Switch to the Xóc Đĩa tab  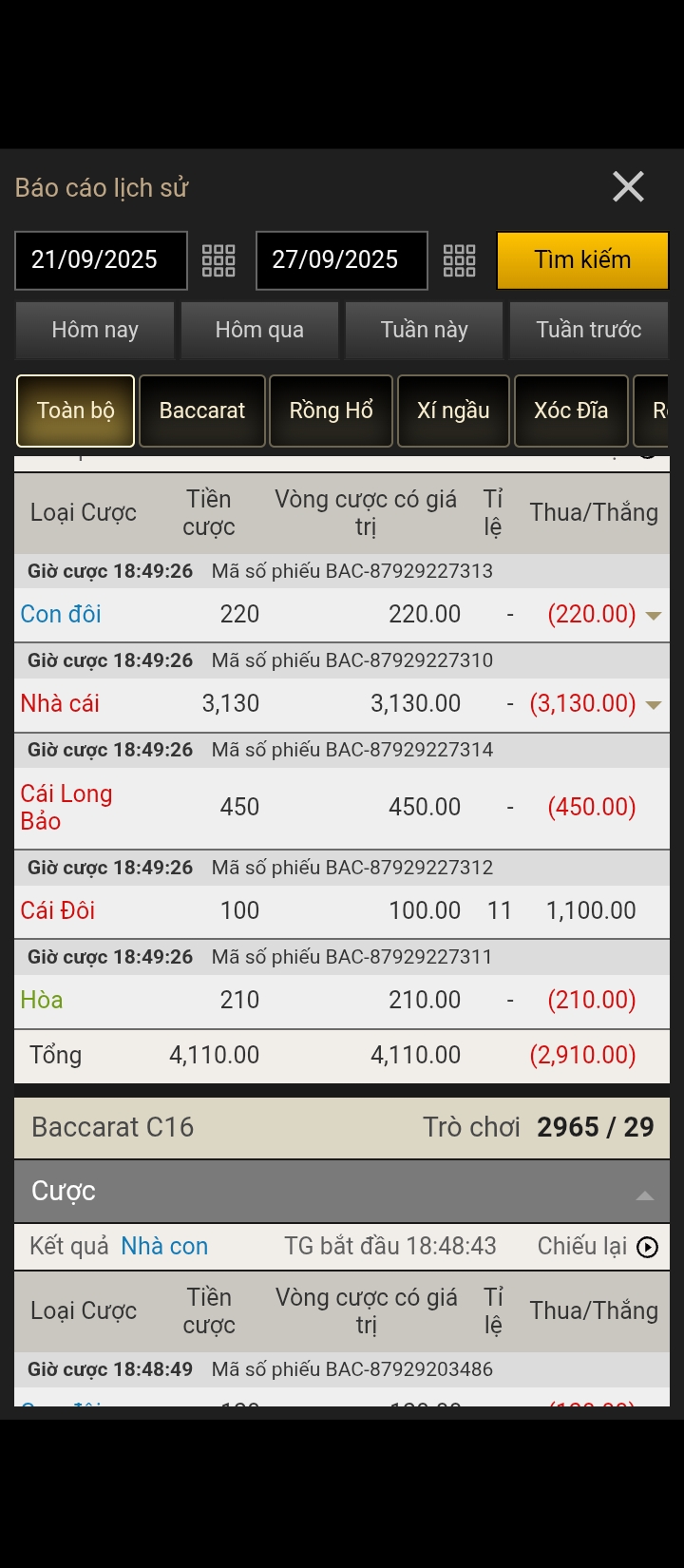571,411
